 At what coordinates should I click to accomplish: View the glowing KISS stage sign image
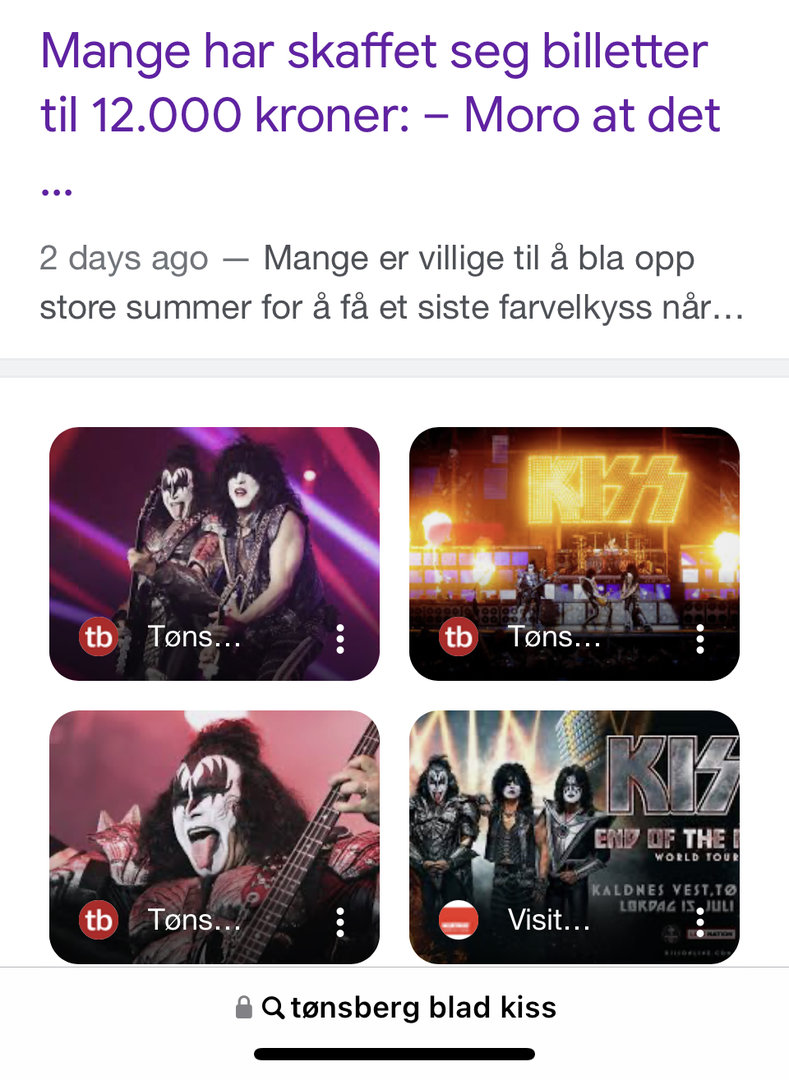click(x=574, y=530)
